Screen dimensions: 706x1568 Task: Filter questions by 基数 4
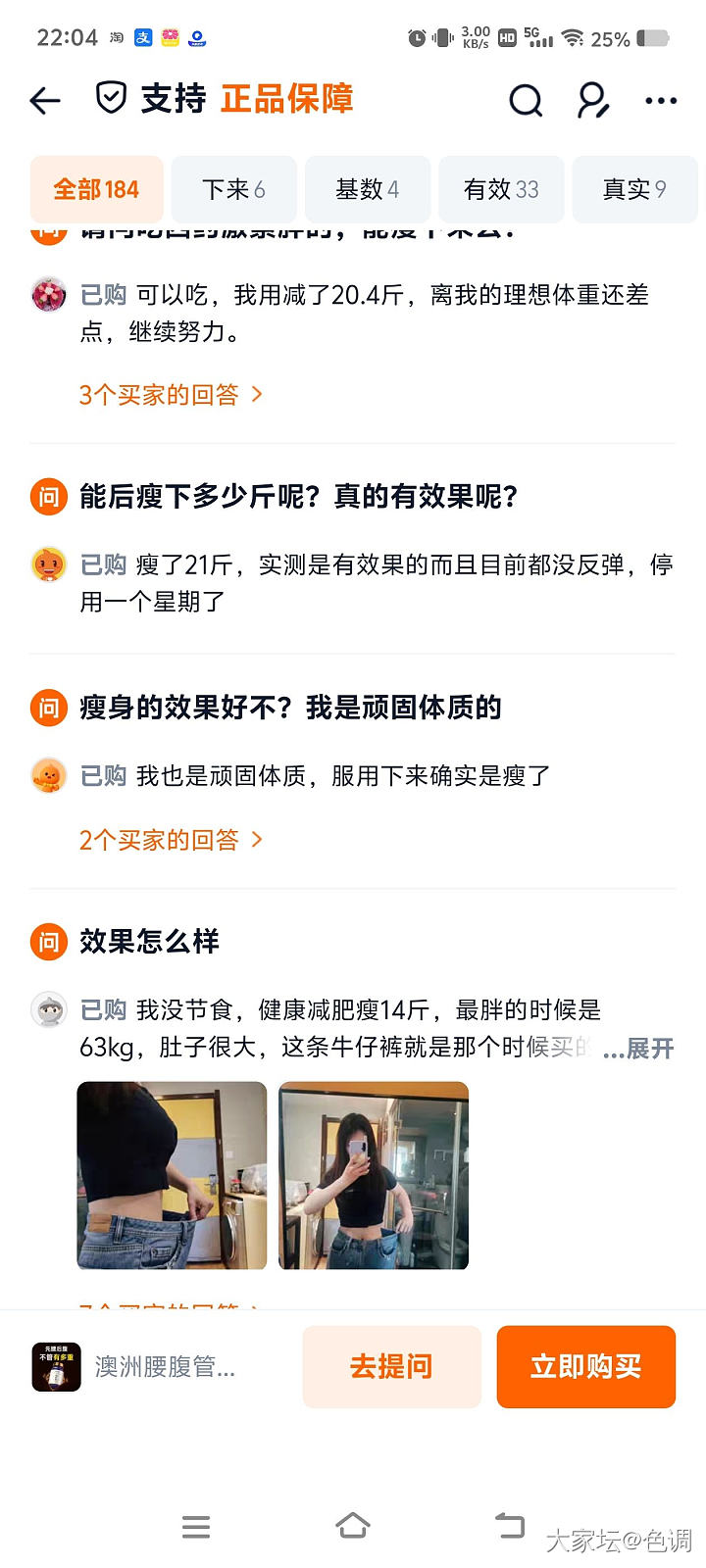pyautogui.click(x=367, y=189)
